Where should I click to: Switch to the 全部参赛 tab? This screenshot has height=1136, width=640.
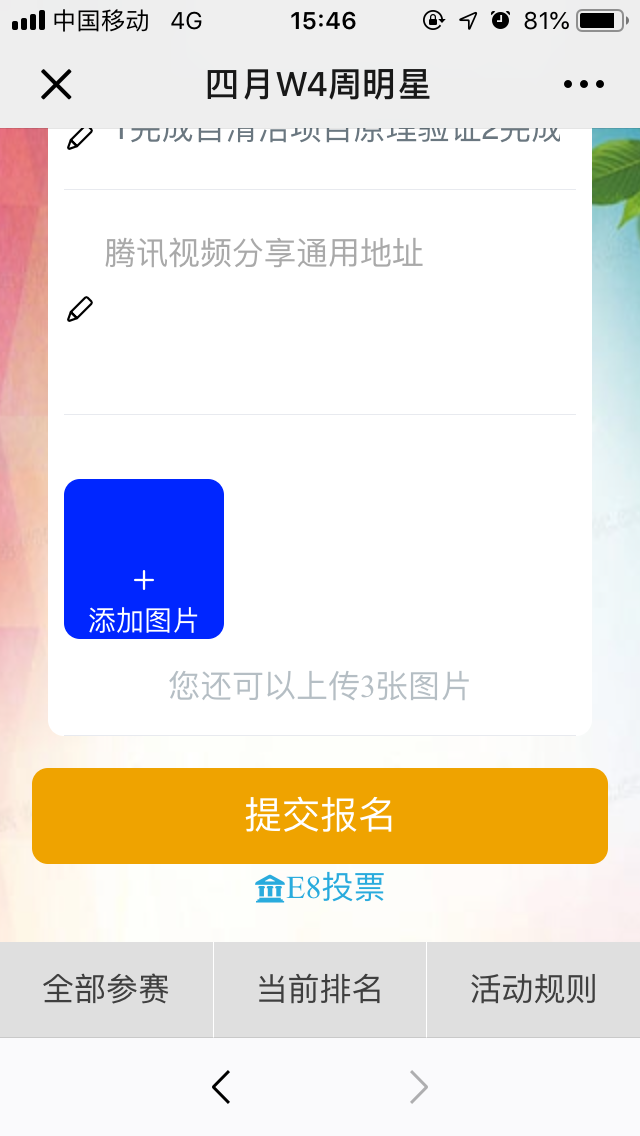[x=106, y=989]
